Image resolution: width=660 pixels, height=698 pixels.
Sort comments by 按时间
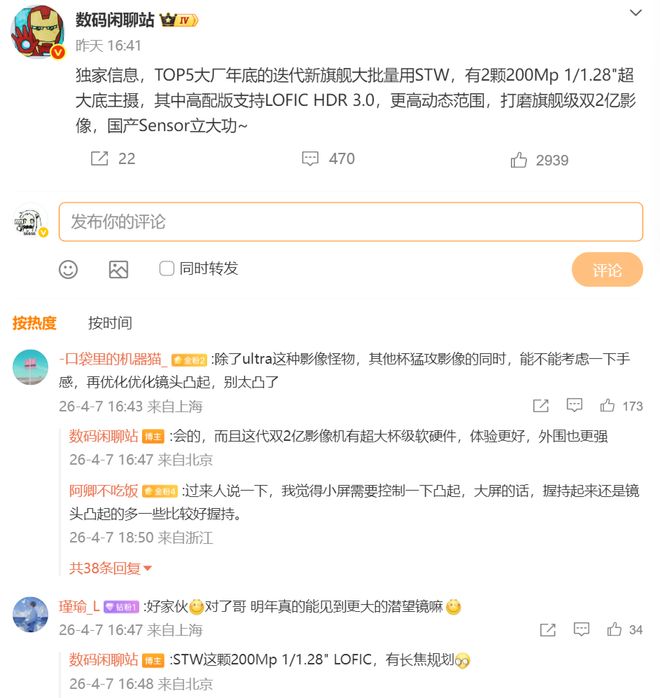click(x=110, y=323)
